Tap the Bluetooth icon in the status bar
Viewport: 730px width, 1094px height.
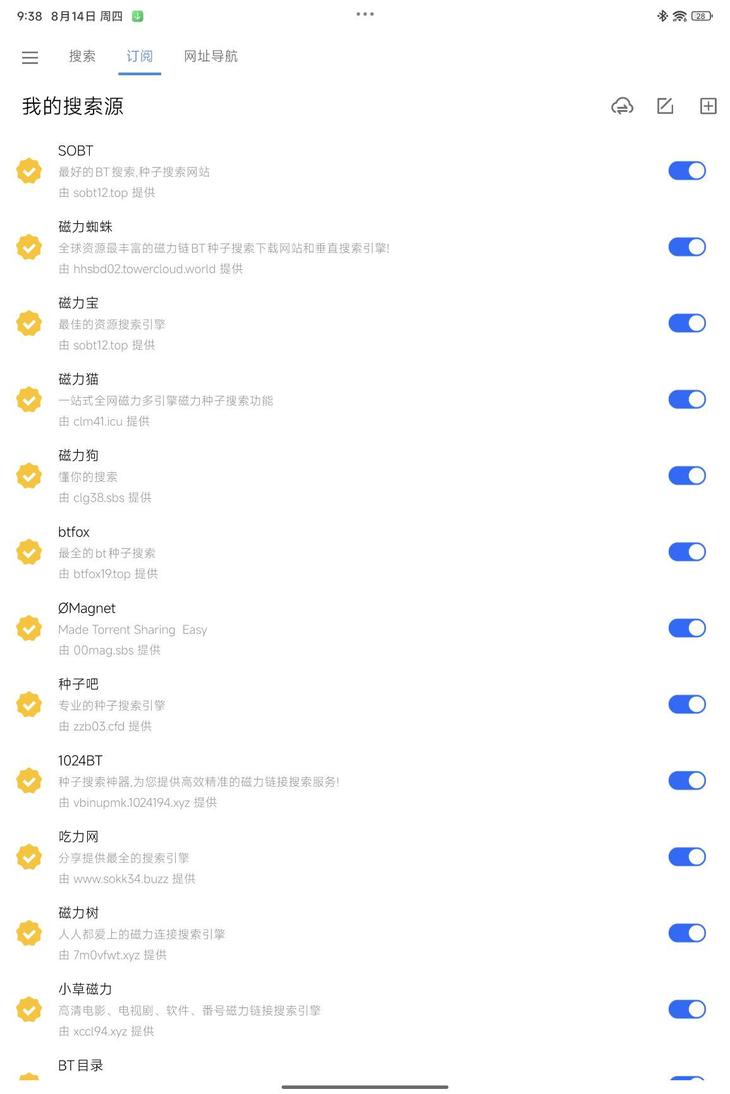pyautogui.click(x=660, y=15)
